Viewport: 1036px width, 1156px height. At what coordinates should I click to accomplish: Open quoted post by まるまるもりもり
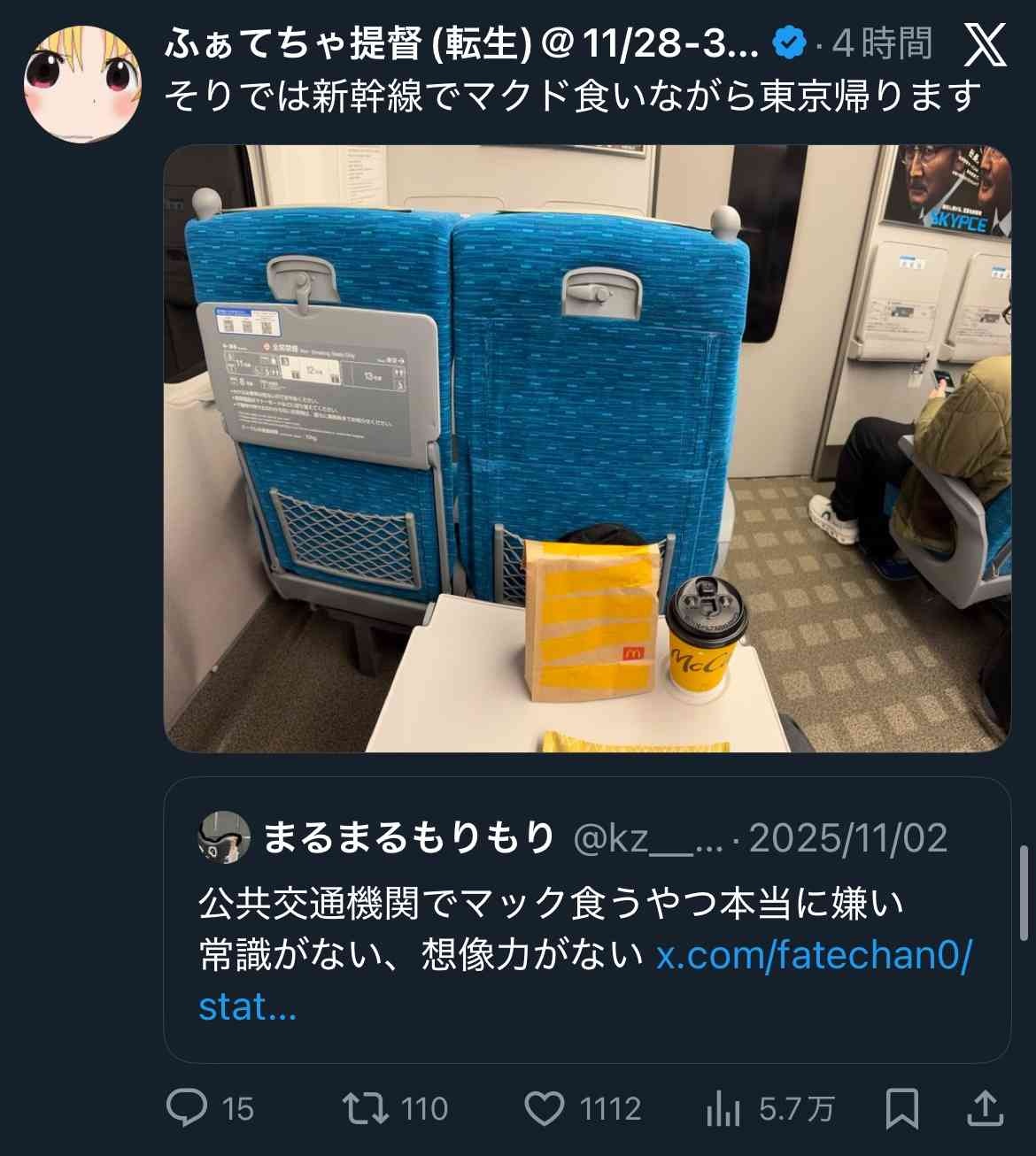click(586, 903)
